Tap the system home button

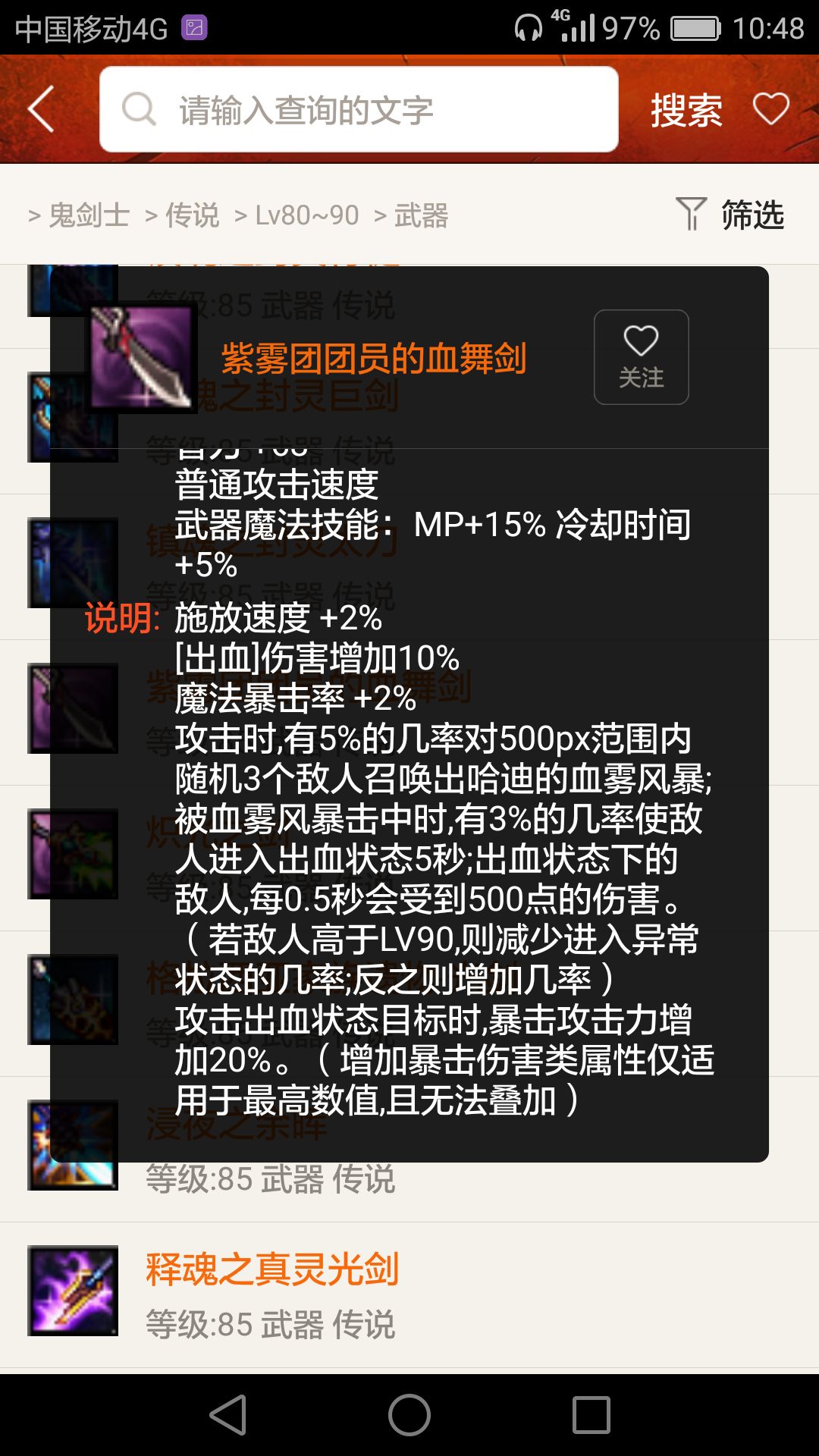click(409, 1415)
